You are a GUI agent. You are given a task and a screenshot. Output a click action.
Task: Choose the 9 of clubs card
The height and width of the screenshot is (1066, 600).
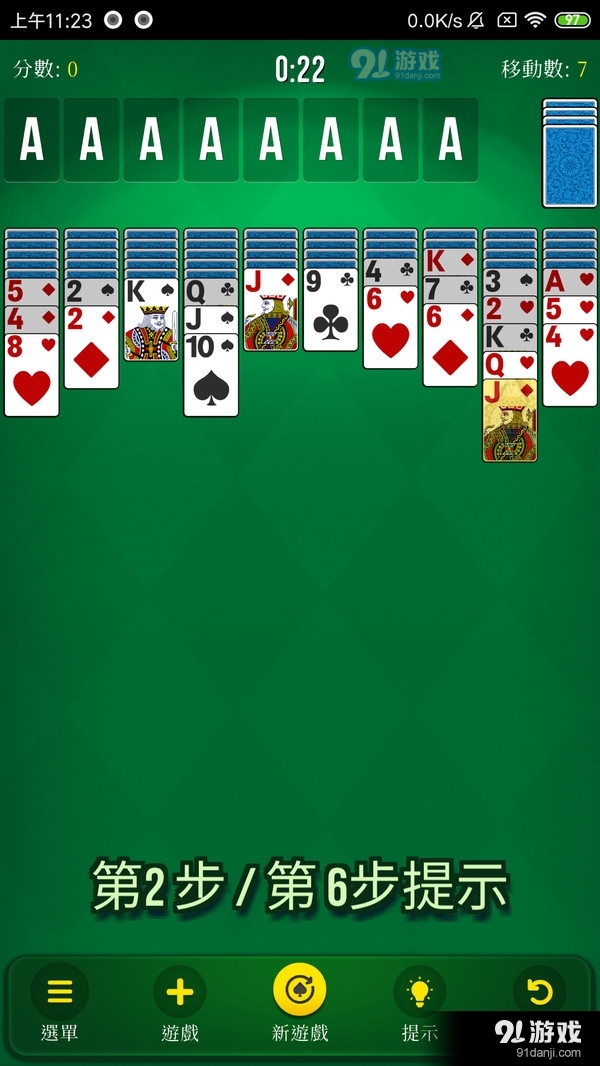[331, 310]
